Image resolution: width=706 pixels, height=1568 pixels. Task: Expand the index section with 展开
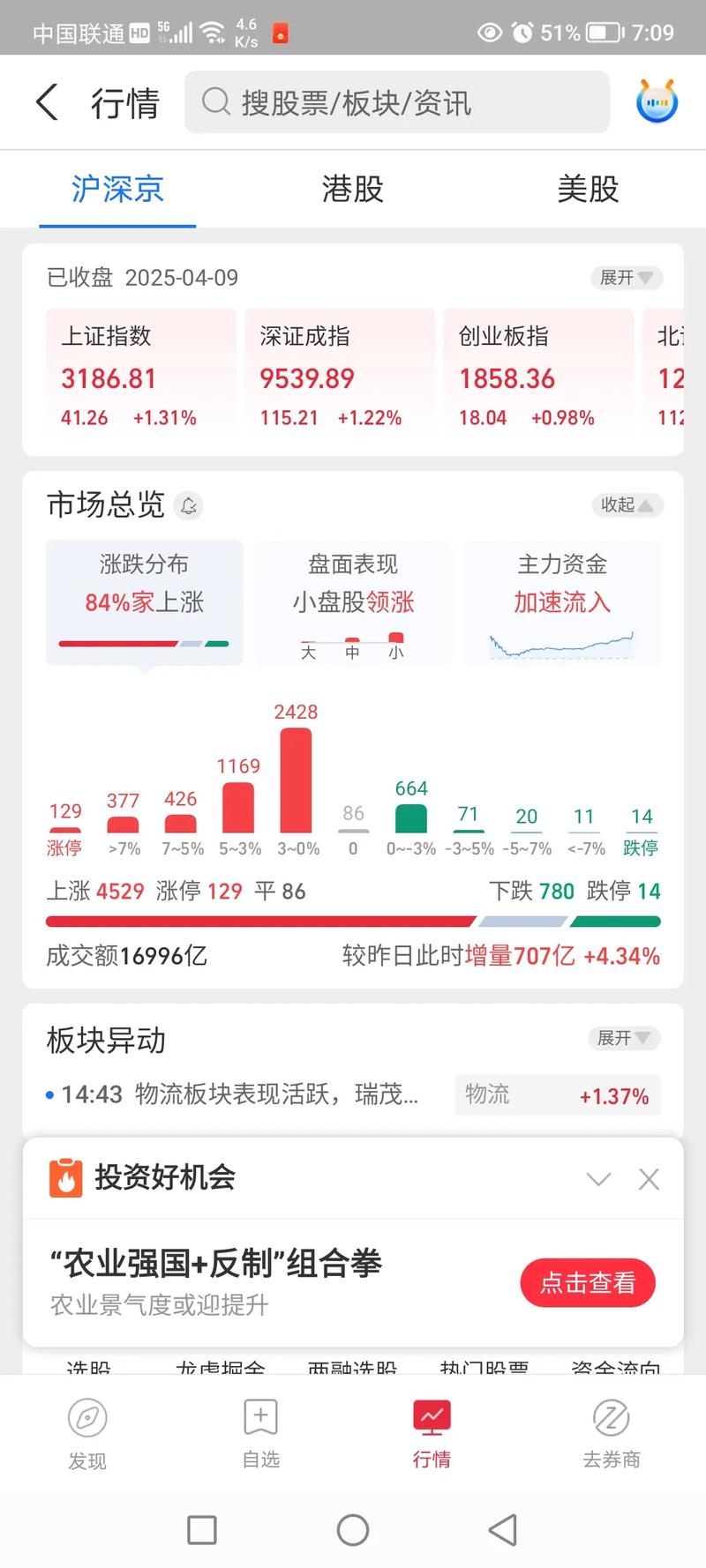click(626, 278)
